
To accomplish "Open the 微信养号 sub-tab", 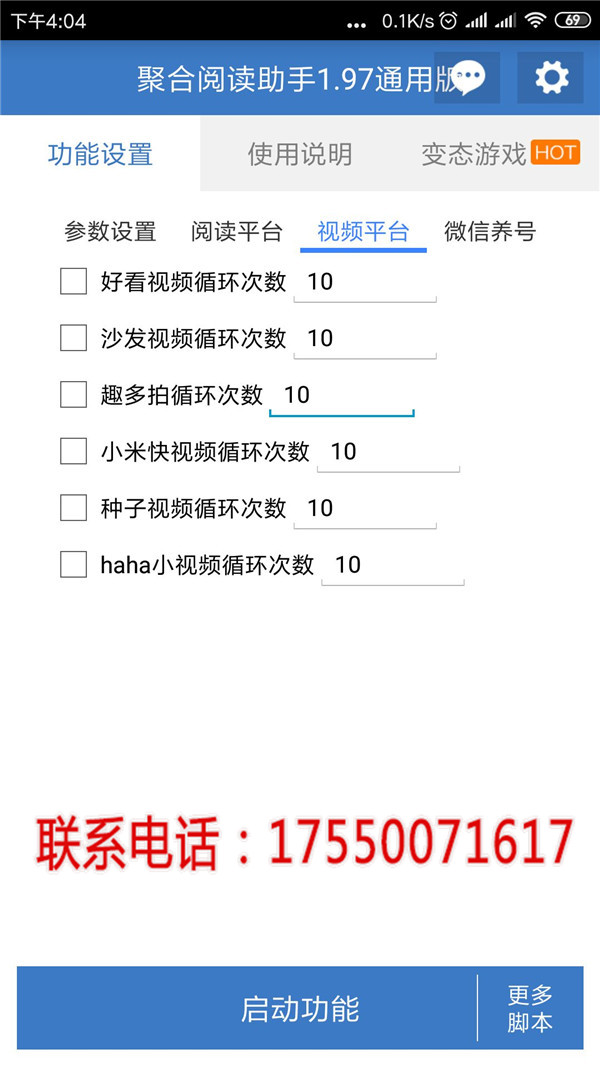I will 490,232.
